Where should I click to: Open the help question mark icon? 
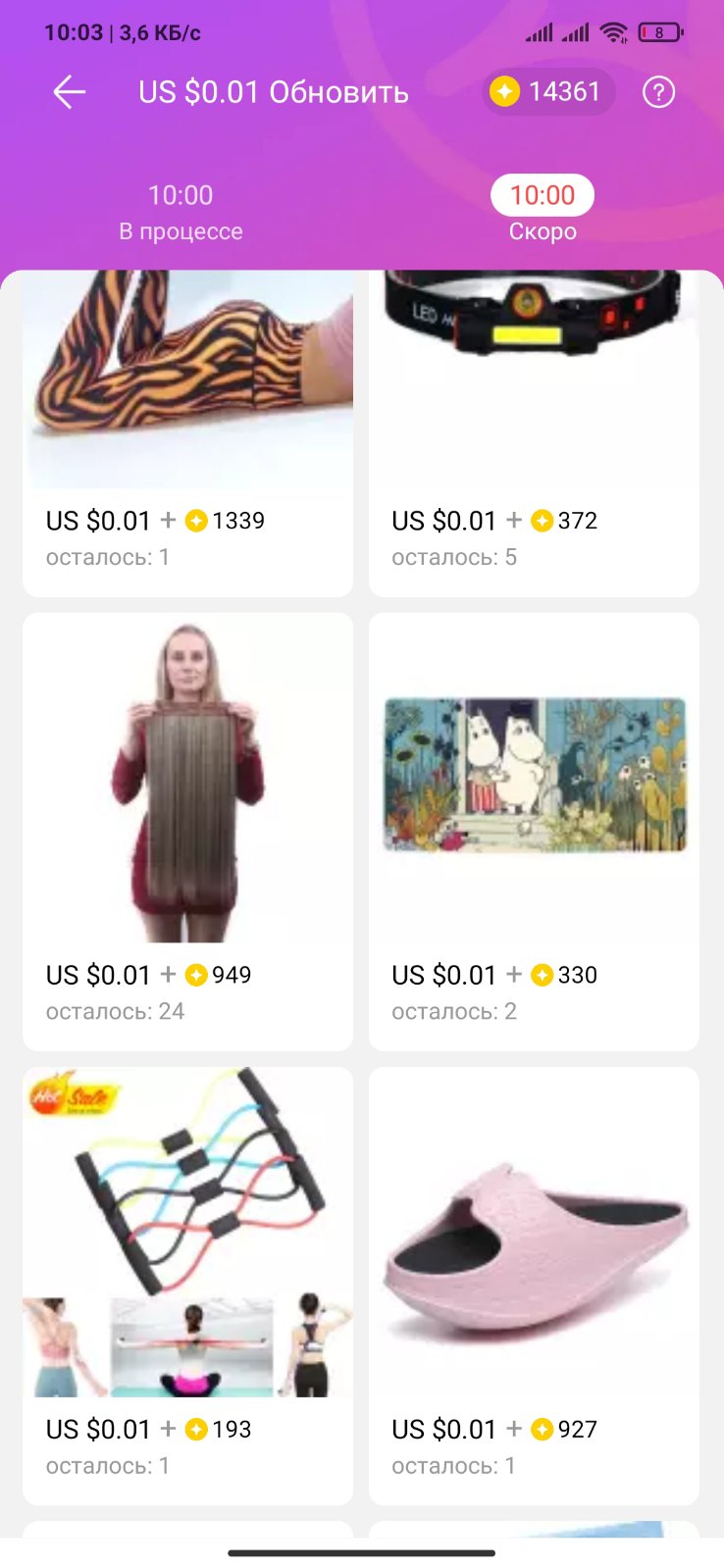pyautogui.click(x=658, y=92)
